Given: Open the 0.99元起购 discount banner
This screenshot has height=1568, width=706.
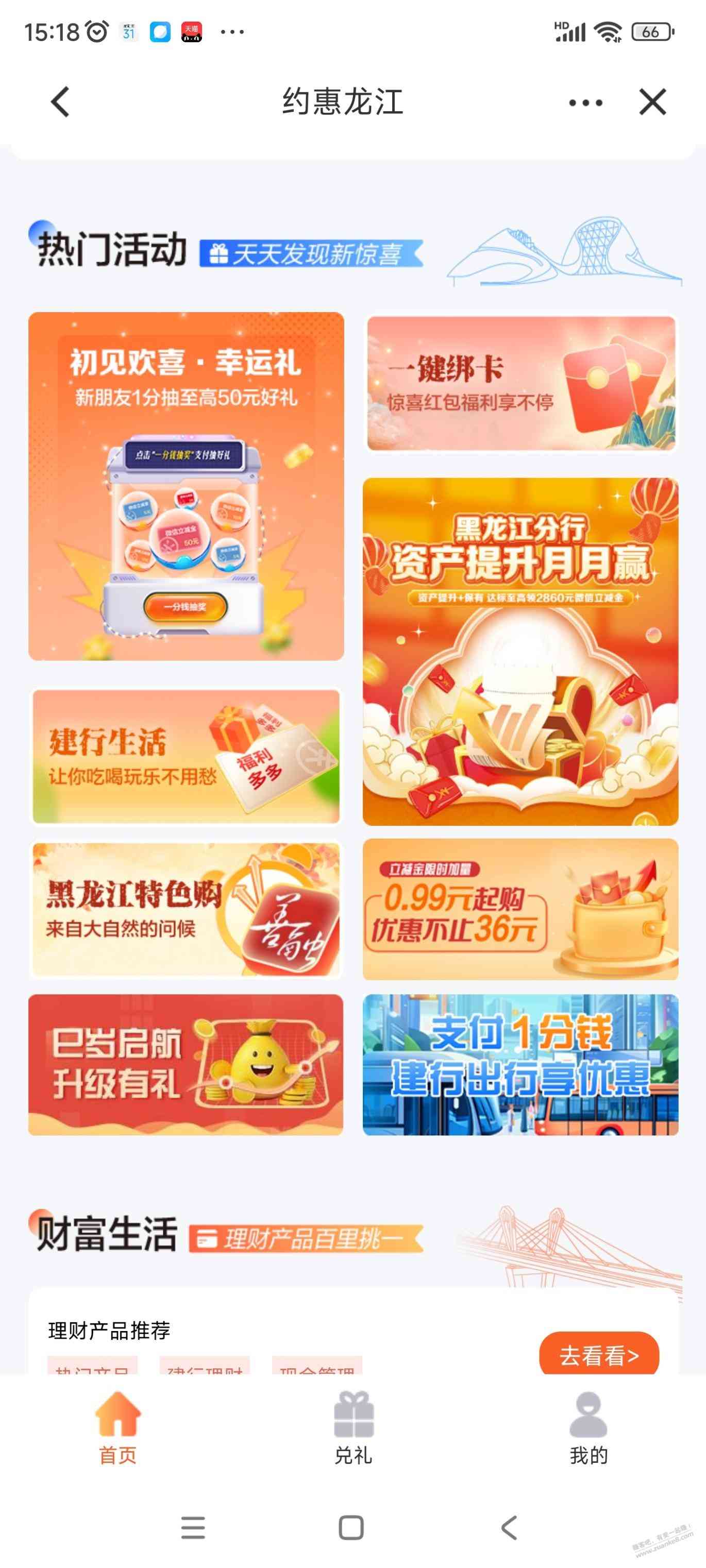Looking at the screenshot, I should (520, 909).
